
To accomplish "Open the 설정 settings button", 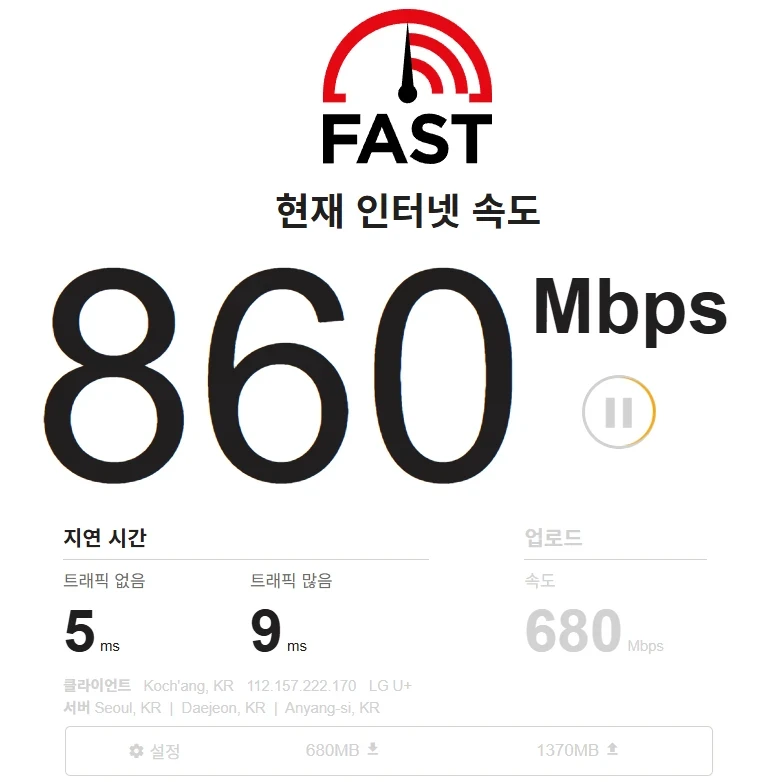I will point(155,751).
